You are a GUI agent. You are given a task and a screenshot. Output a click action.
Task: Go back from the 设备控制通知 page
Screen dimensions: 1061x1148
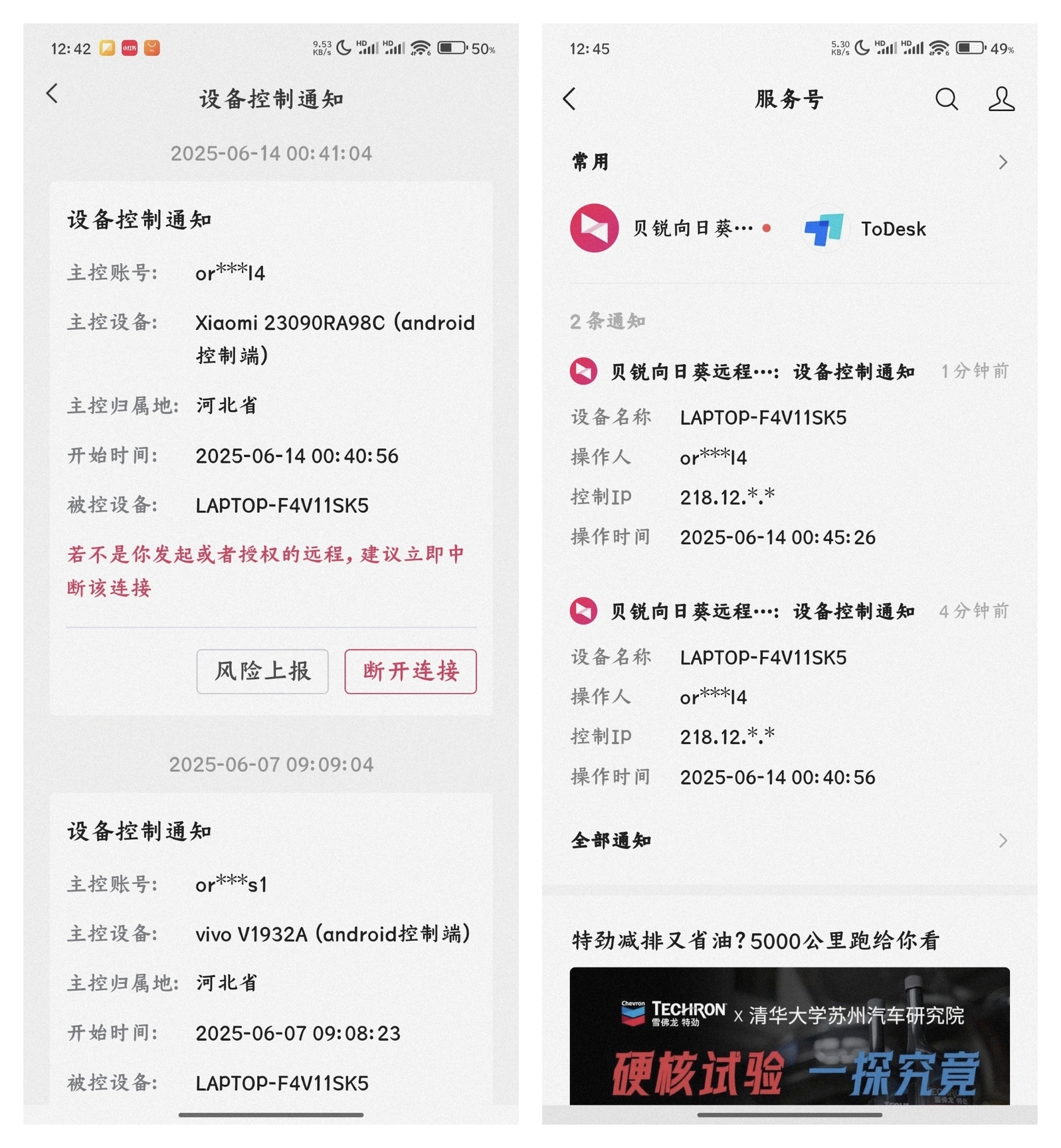[52, 94]
